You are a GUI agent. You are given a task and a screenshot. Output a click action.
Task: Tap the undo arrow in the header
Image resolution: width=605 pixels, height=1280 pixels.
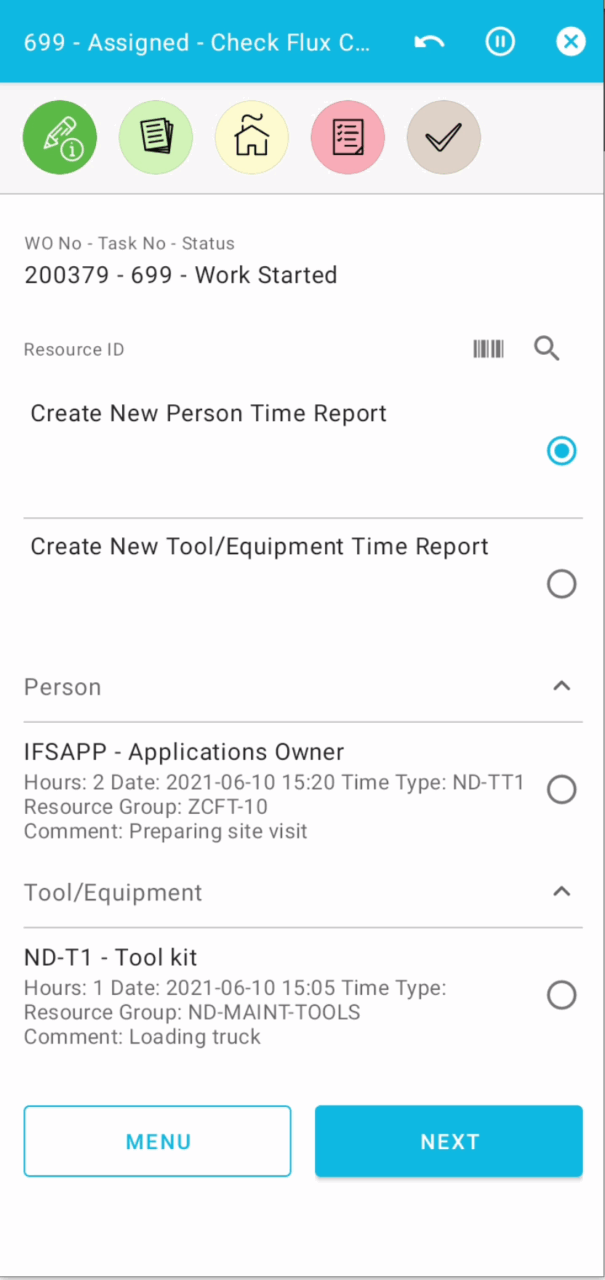click(429, 42)
